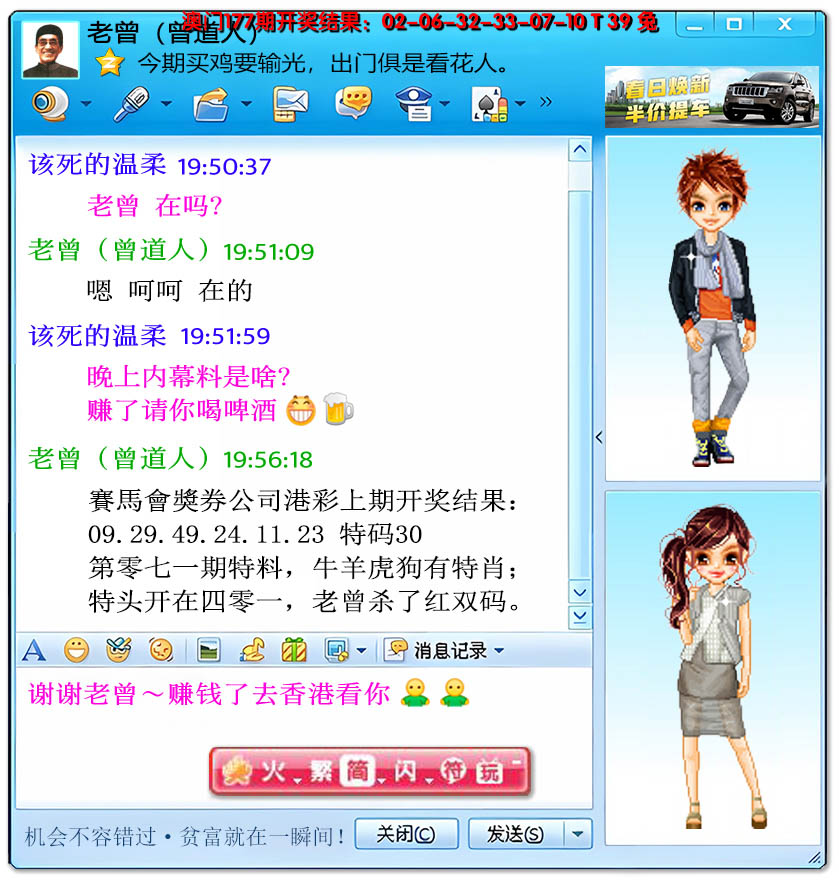Start a voice call with the microphone icon

[131, 103]
